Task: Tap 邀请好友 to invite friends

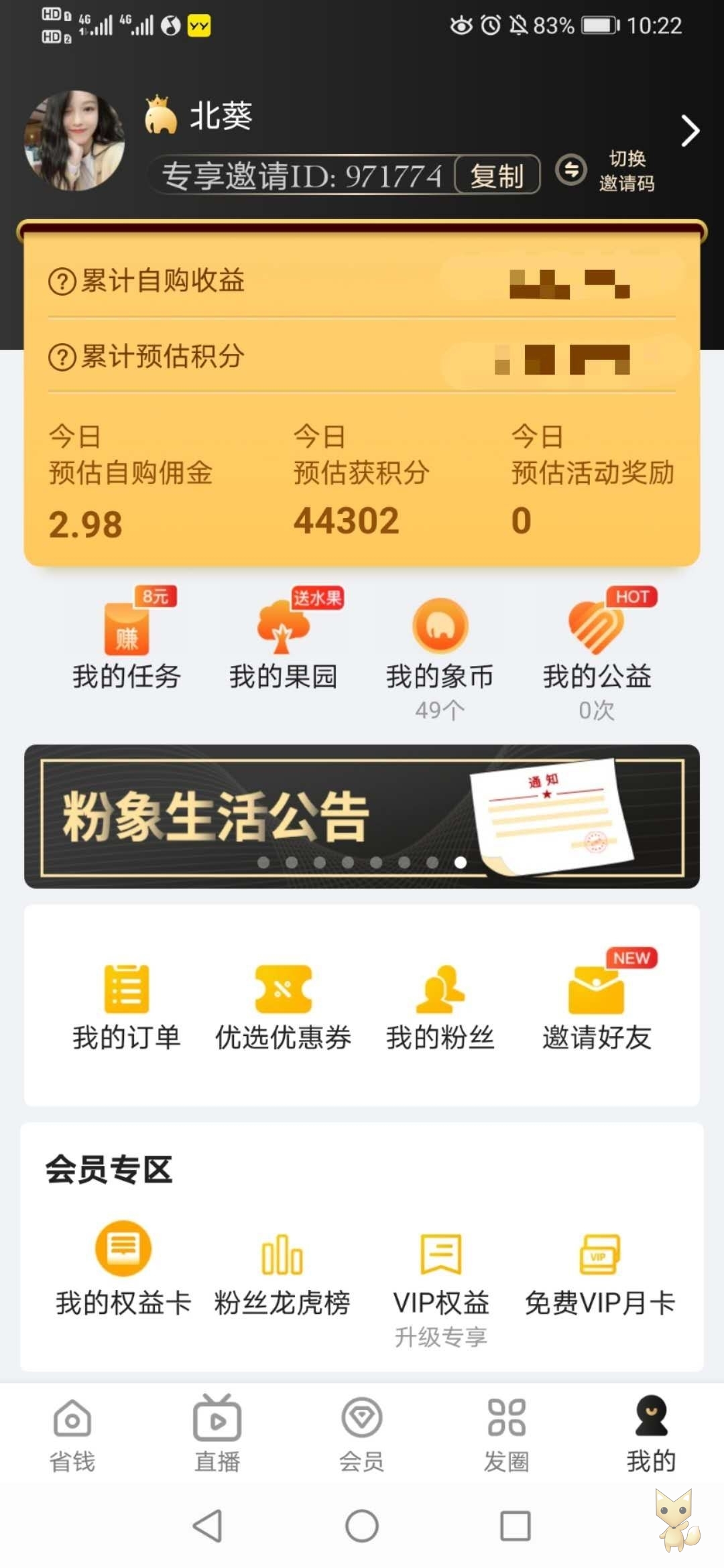Action: (x=596, y=1006)
